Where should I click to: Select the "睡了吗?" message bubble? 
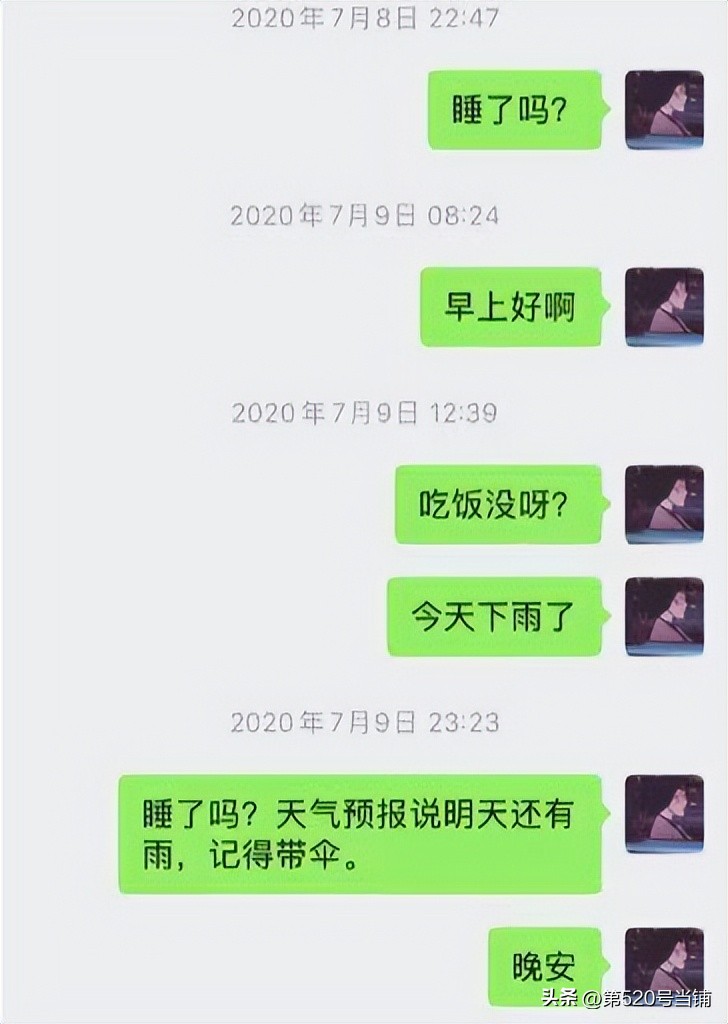pos(513,110)
